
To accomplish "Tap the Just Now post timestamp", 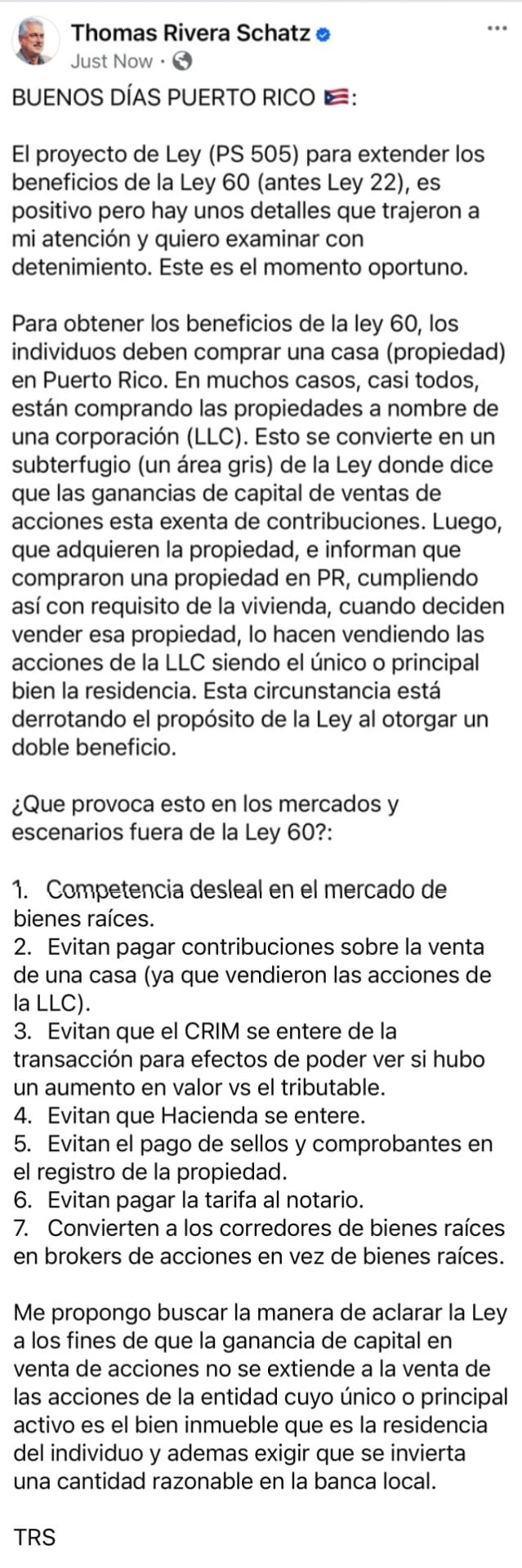I will click(x=111, y=61).
